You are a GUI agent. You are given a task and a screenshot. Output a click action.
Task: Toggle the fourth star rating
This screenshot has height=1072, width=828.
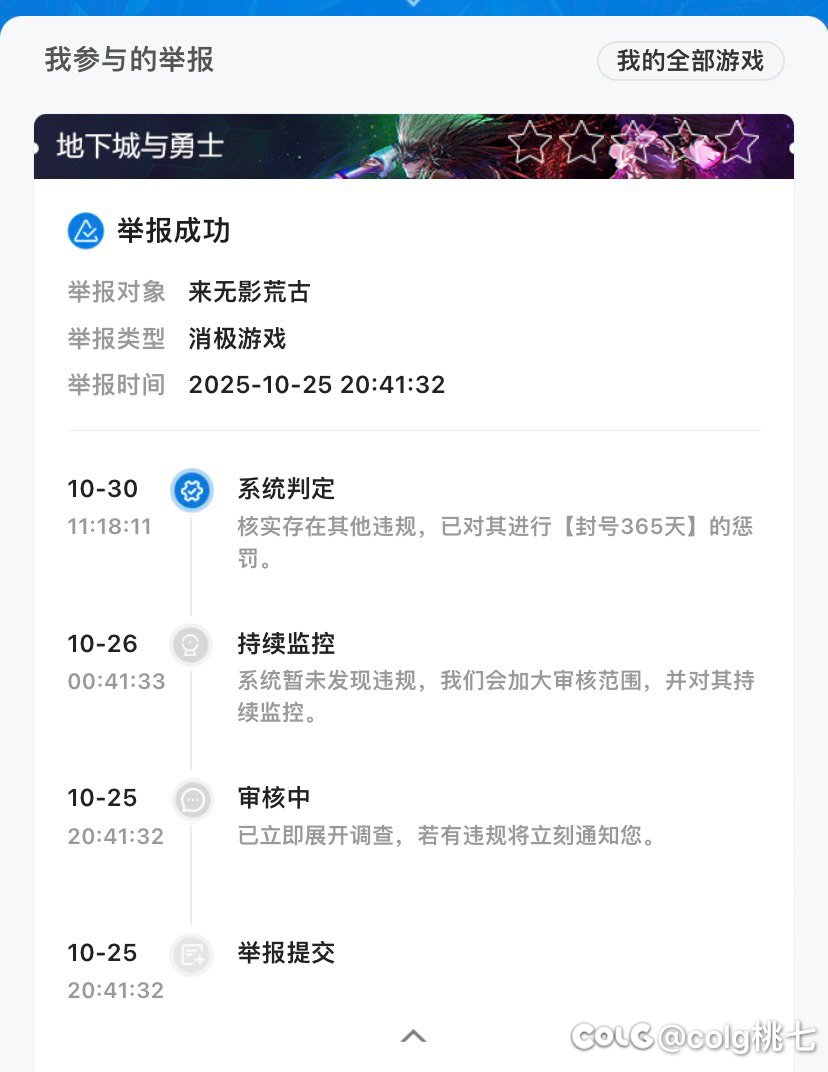[687, 140]
